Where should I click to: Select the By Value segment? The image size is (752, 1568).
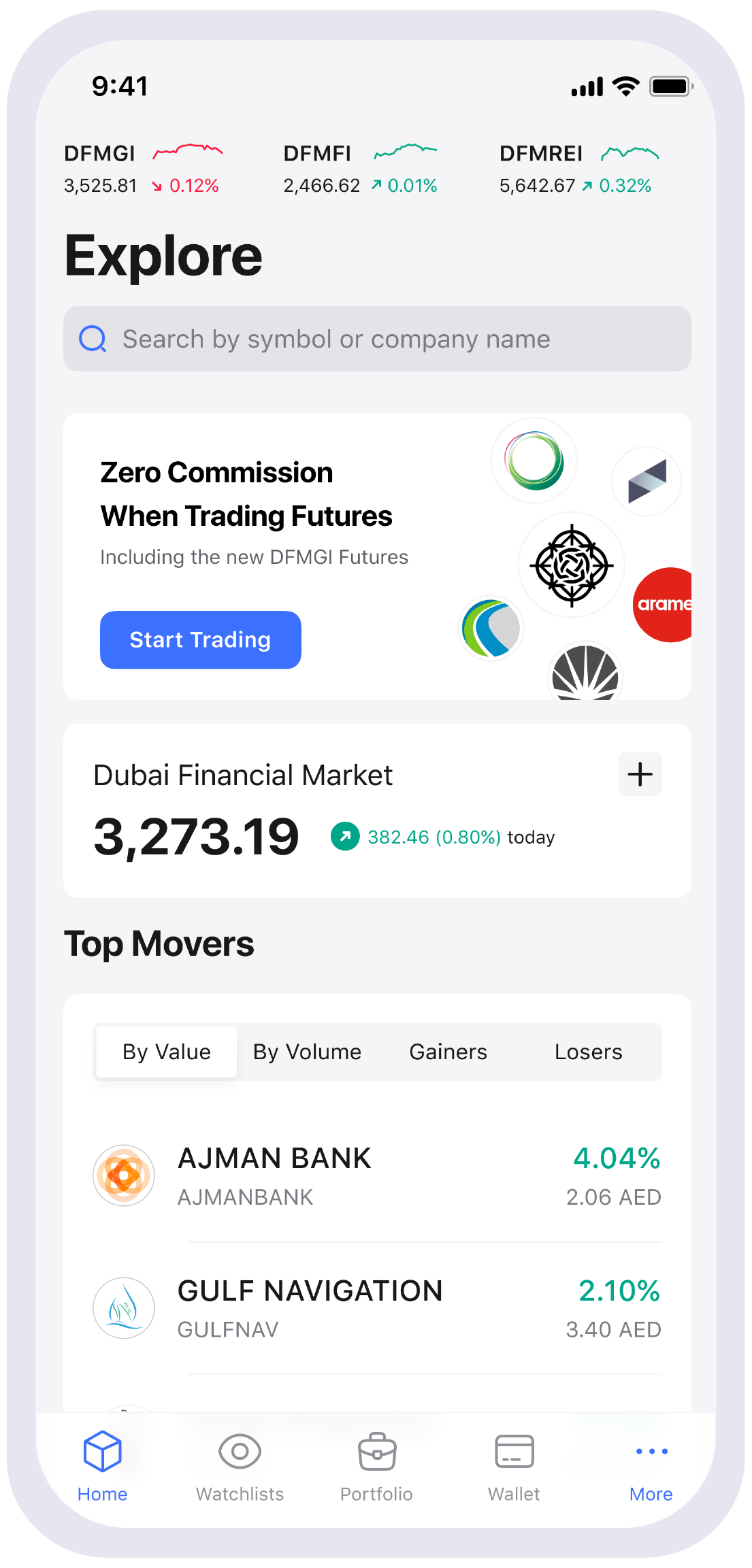coord(167,1052)
